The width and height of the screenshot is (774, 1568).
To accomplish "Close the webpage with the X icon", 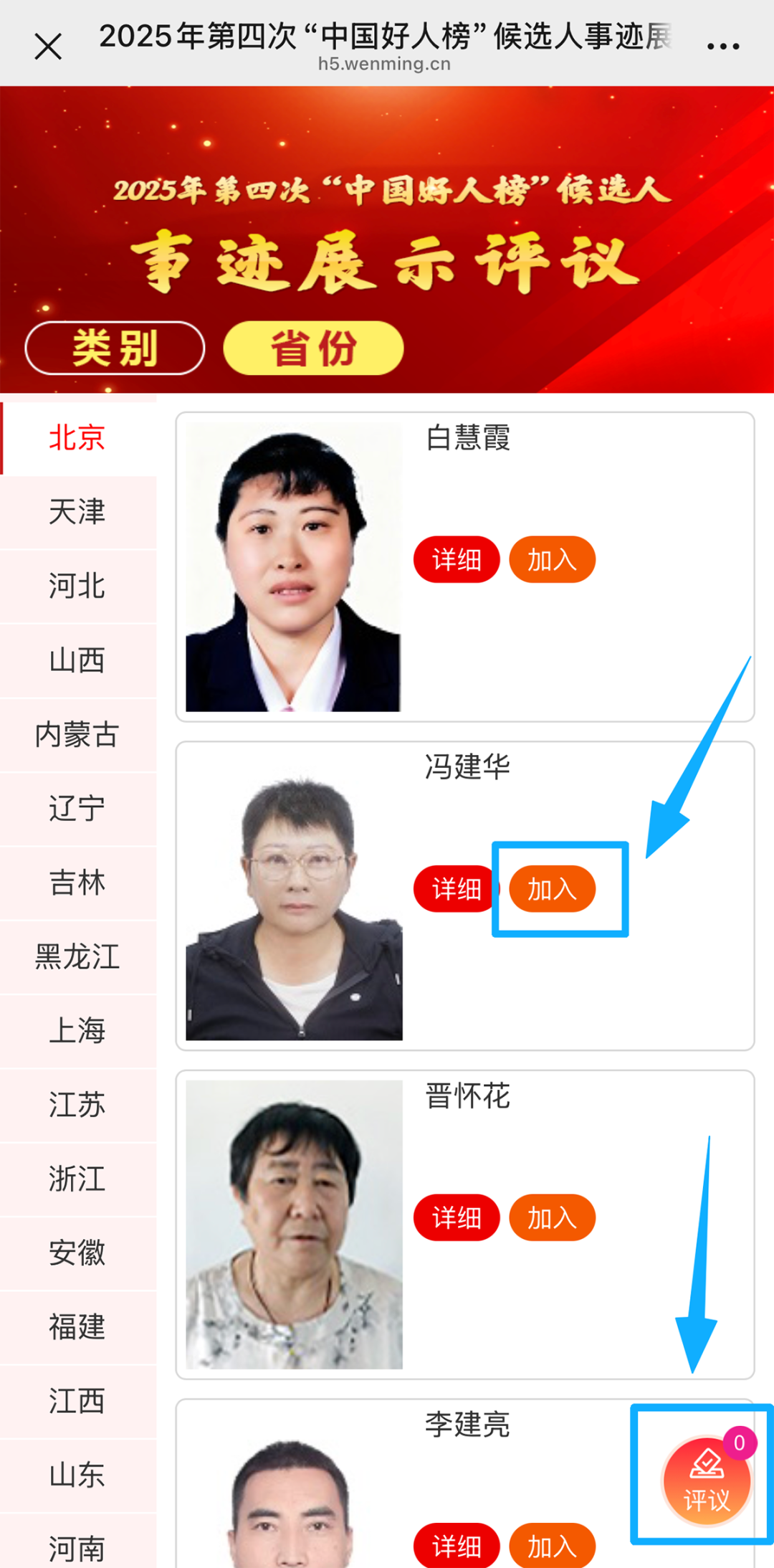I will 48,47.
